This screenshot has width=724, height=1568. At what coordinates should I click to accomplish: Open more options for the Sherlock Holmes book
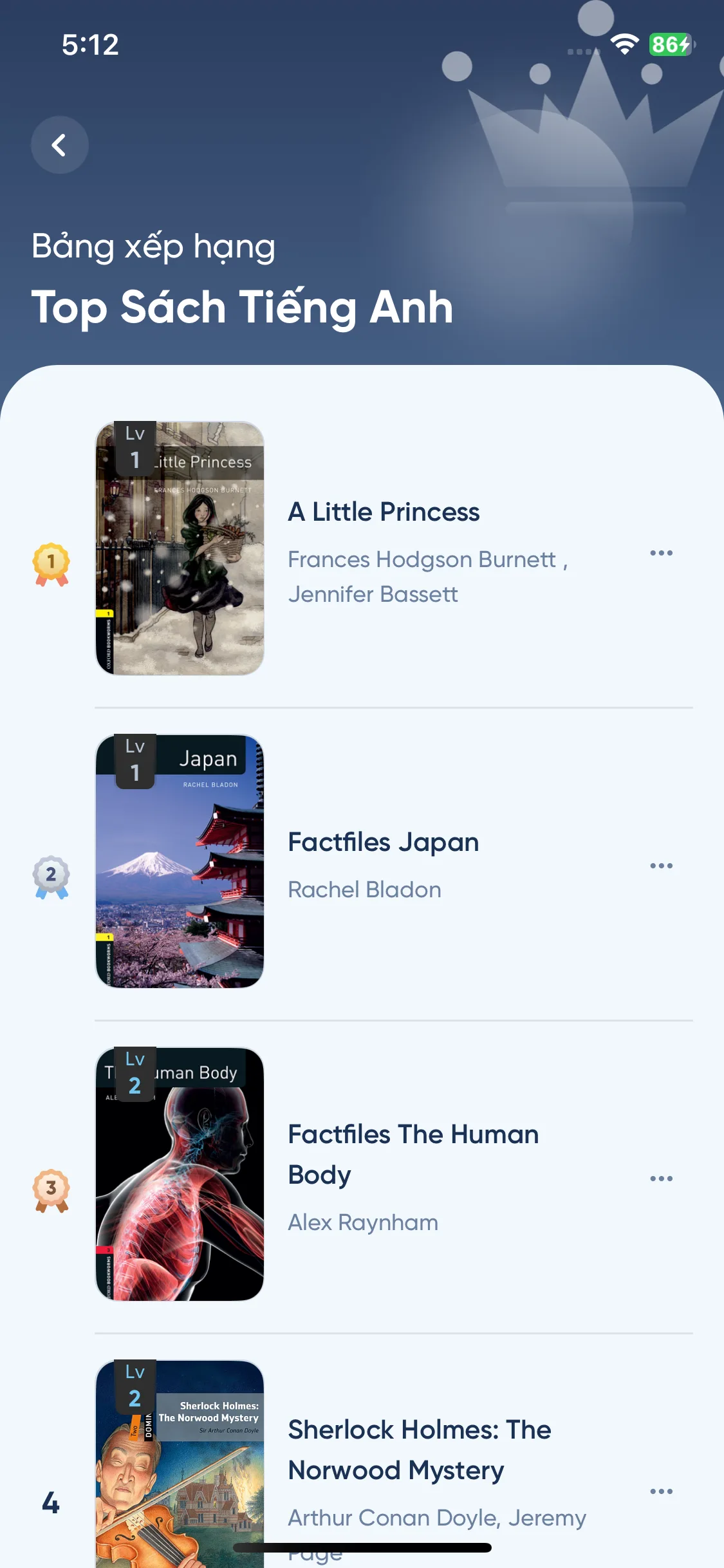(661, 1491)
